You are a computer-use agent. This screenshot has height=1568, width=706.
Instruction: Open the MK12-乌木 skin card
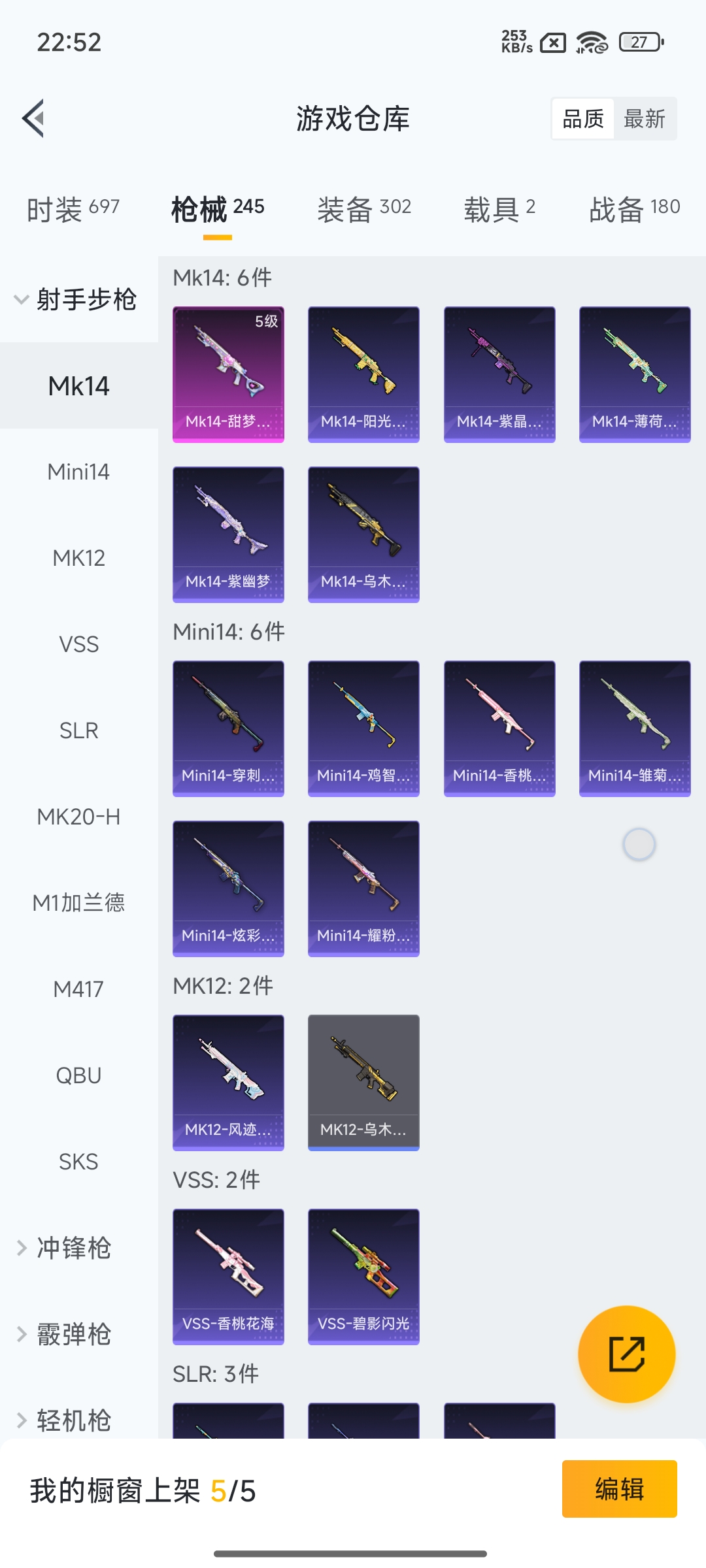[363, 1083]
